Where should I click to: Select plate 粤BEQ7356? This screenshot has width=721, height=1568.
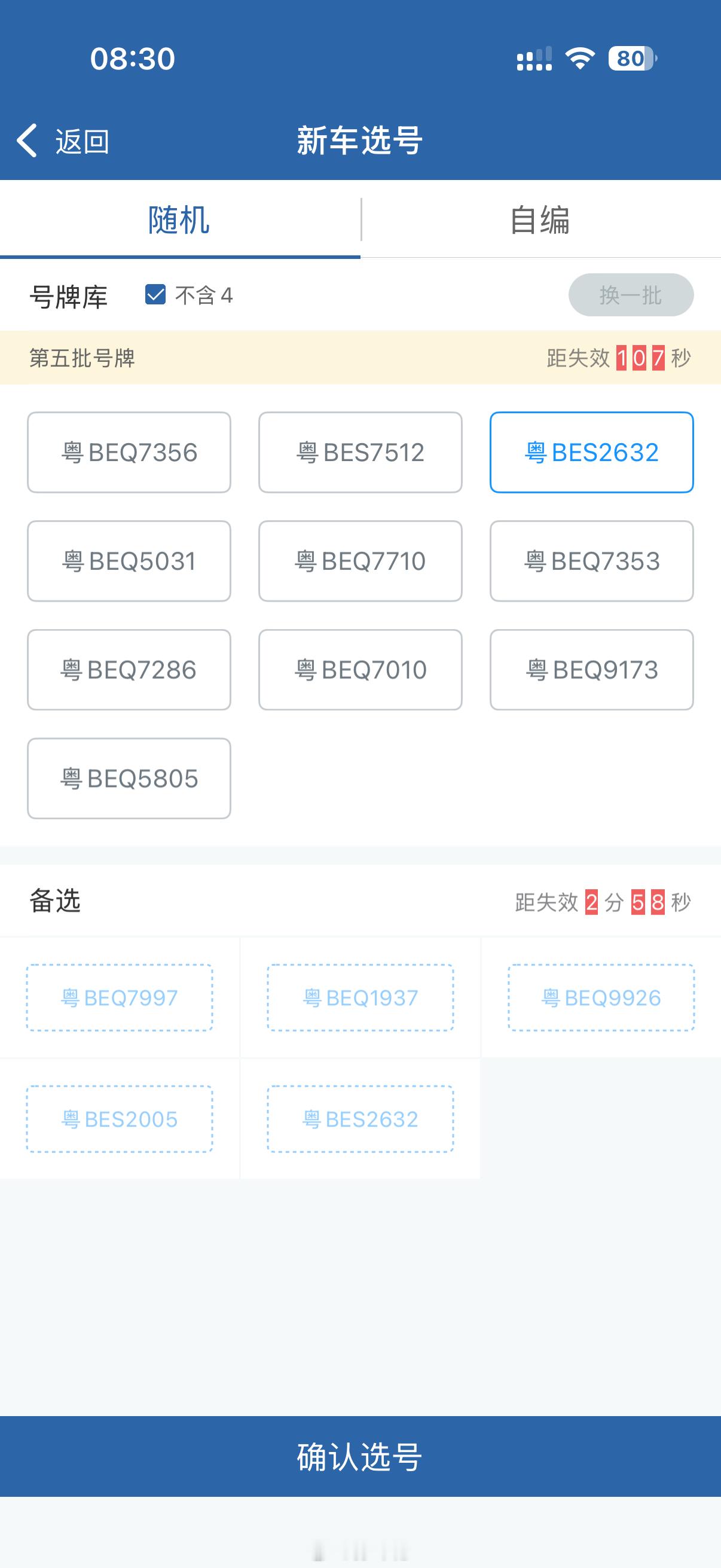coord(129,452)
